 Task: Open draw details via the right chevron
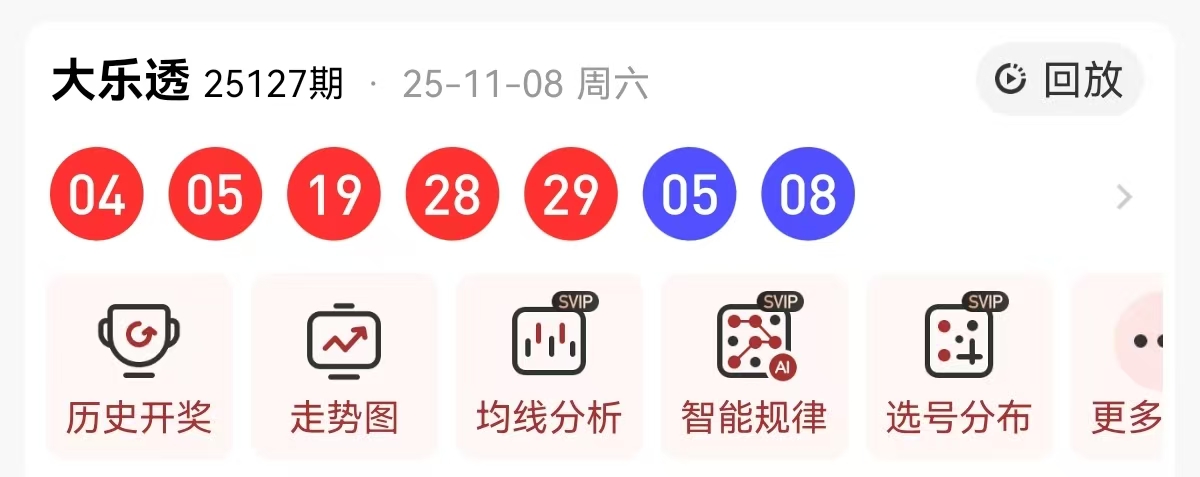(x=1124, y=197)
